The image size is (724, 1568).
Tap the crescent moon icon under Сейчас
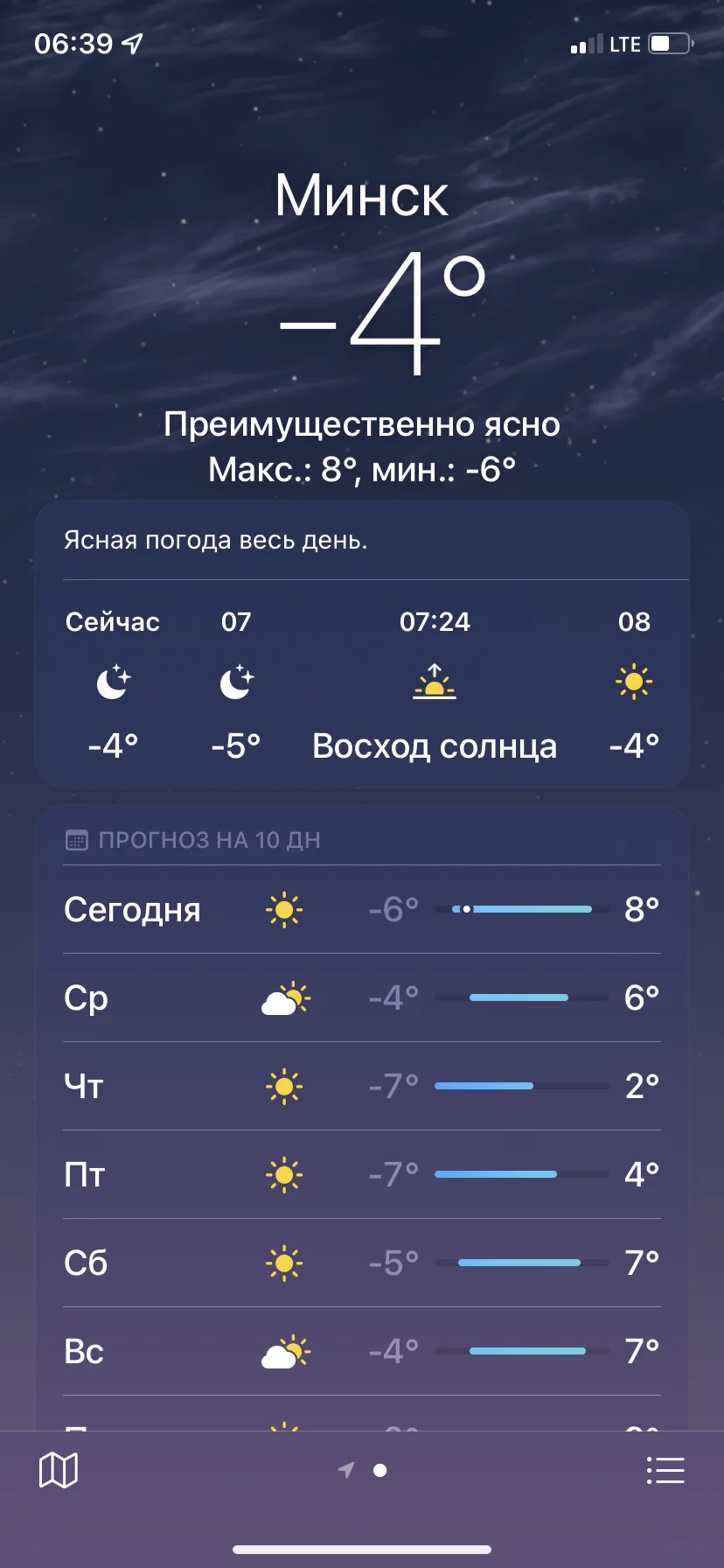(111, 687)
